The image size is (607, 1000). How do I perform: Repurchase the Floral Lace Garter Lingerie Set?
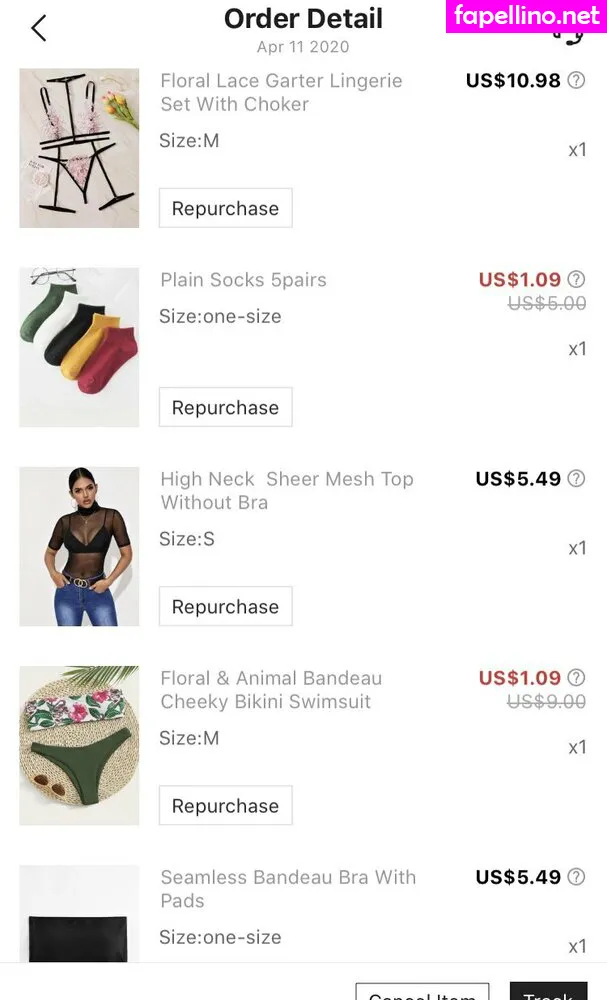[225, 208]
